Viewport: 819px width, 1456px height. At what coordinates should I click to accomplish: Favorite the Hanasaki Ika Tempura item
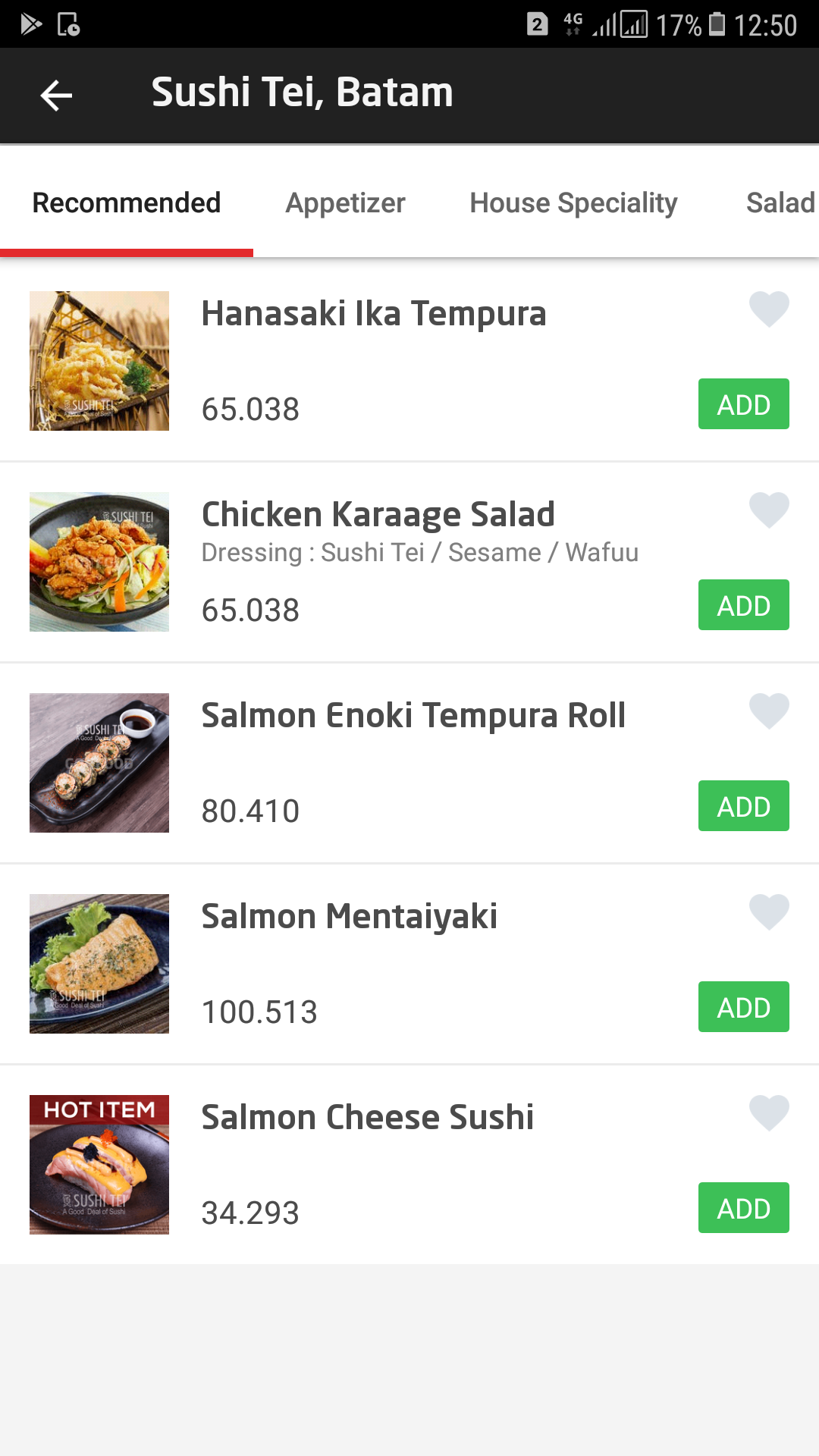pyautogui.click(x=769, y=309)
